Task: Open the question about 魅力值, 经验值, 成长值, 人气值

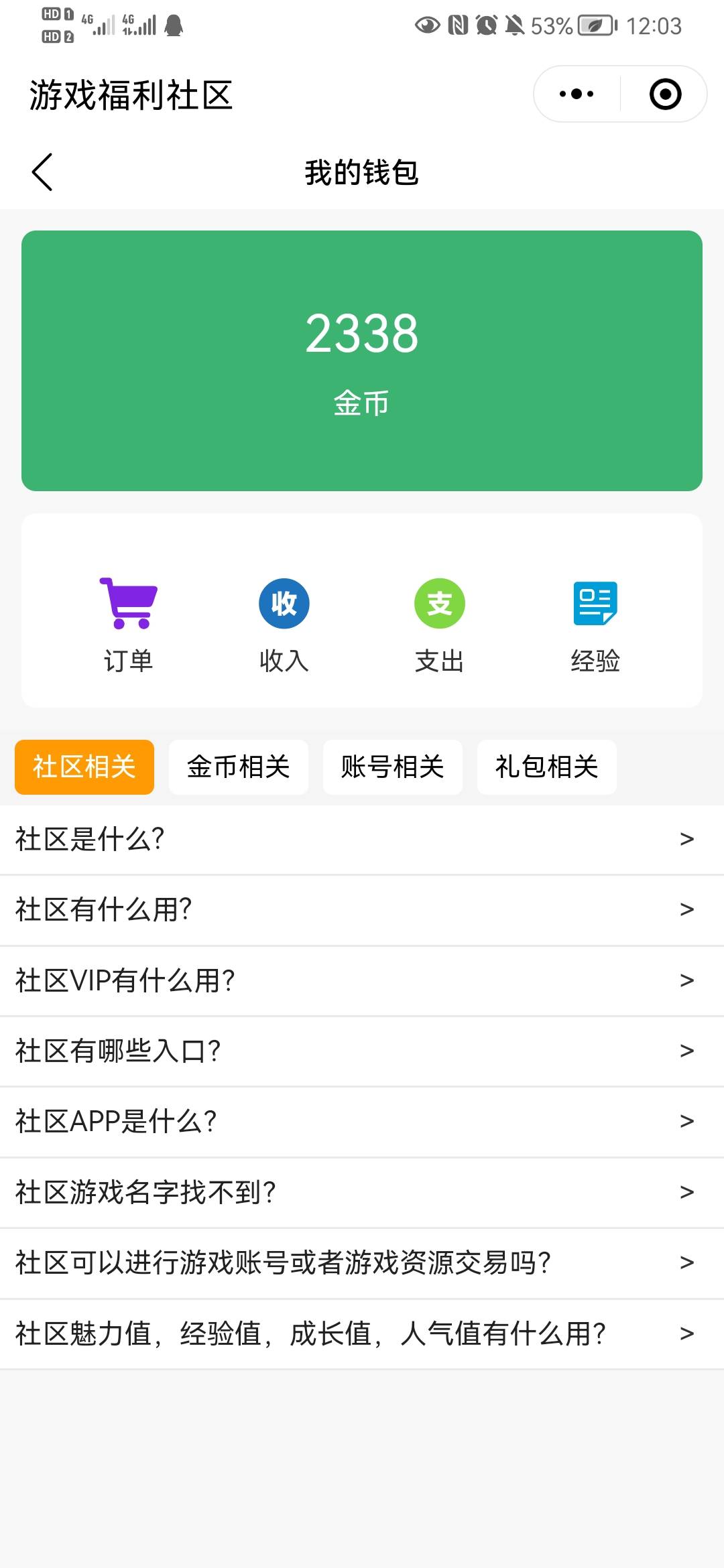Action: point(362,1334)
